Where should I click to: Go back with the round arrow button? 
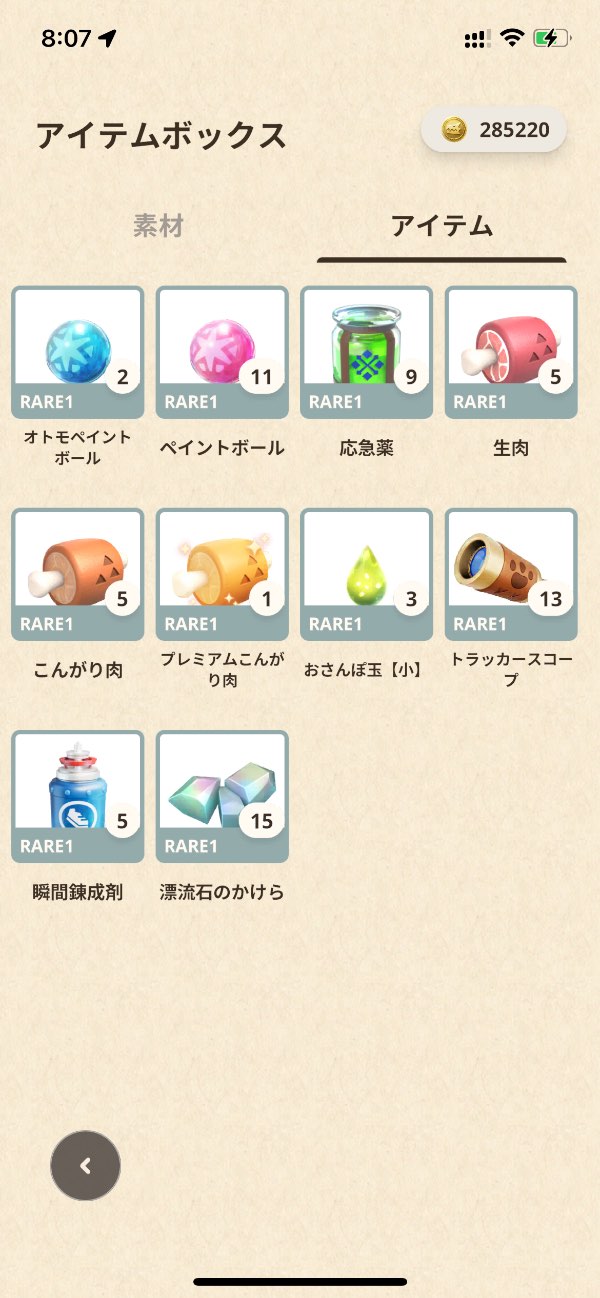pyautogui.click(x=85, y=1165)
